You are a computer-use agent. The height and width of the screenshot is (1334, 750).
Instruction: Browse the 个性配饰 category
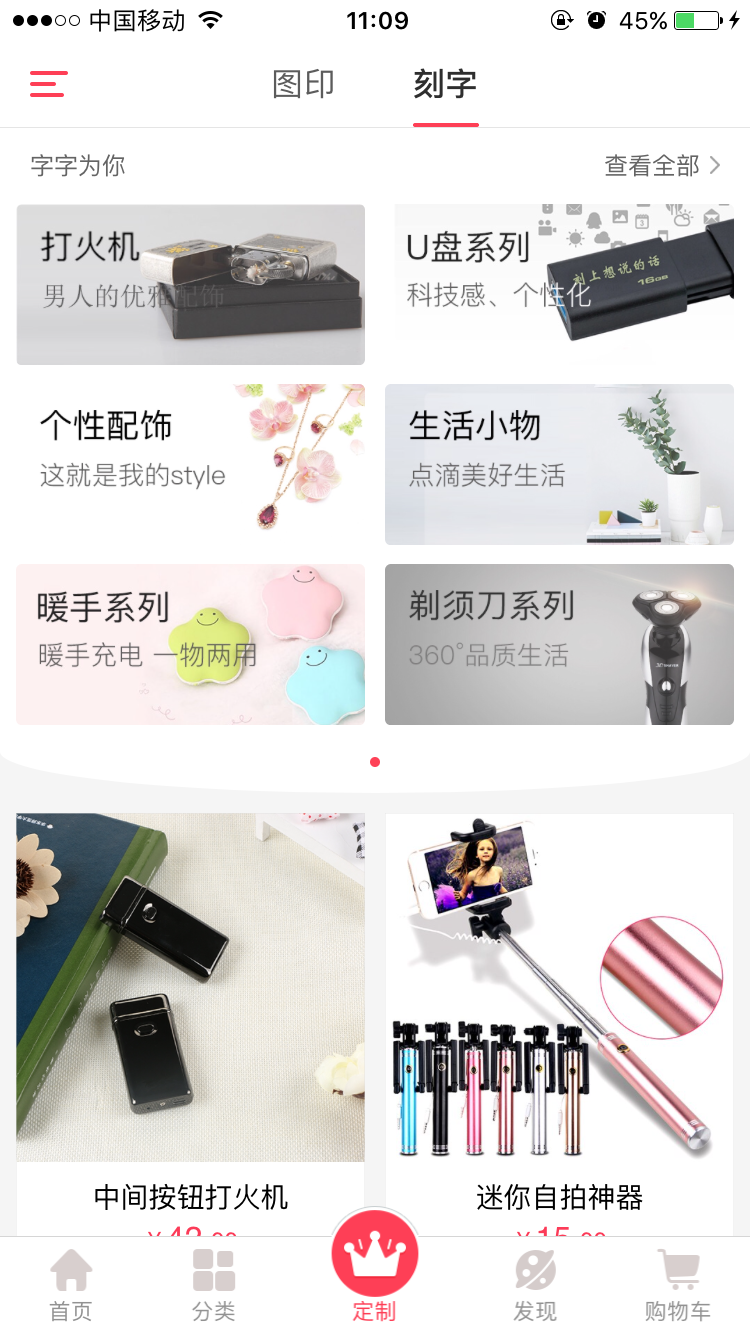pyautogui.click(x=190, y=464)
